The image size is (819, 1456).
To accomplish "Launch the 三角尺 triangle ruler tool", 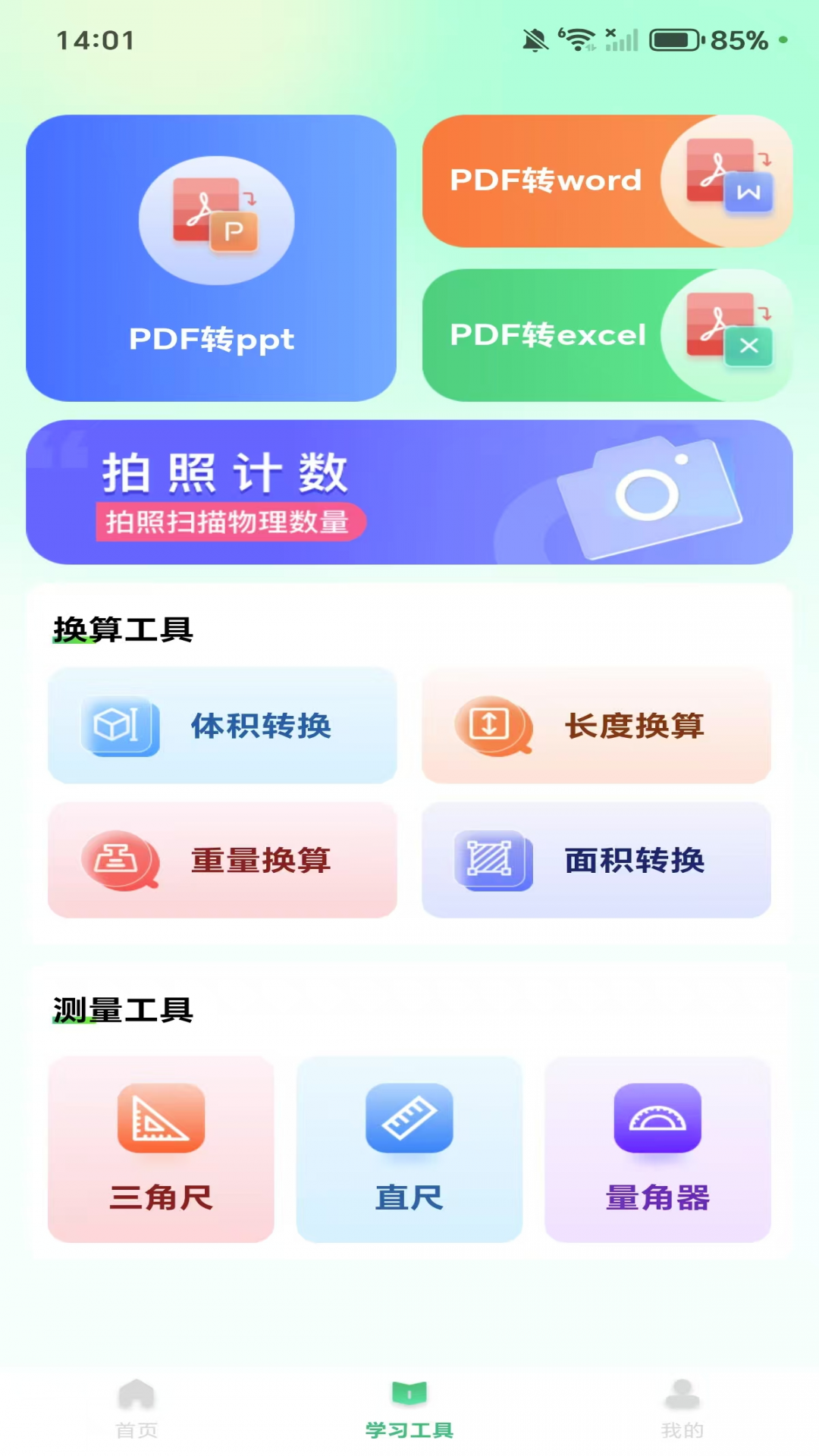I will [x=161, y=1149].
